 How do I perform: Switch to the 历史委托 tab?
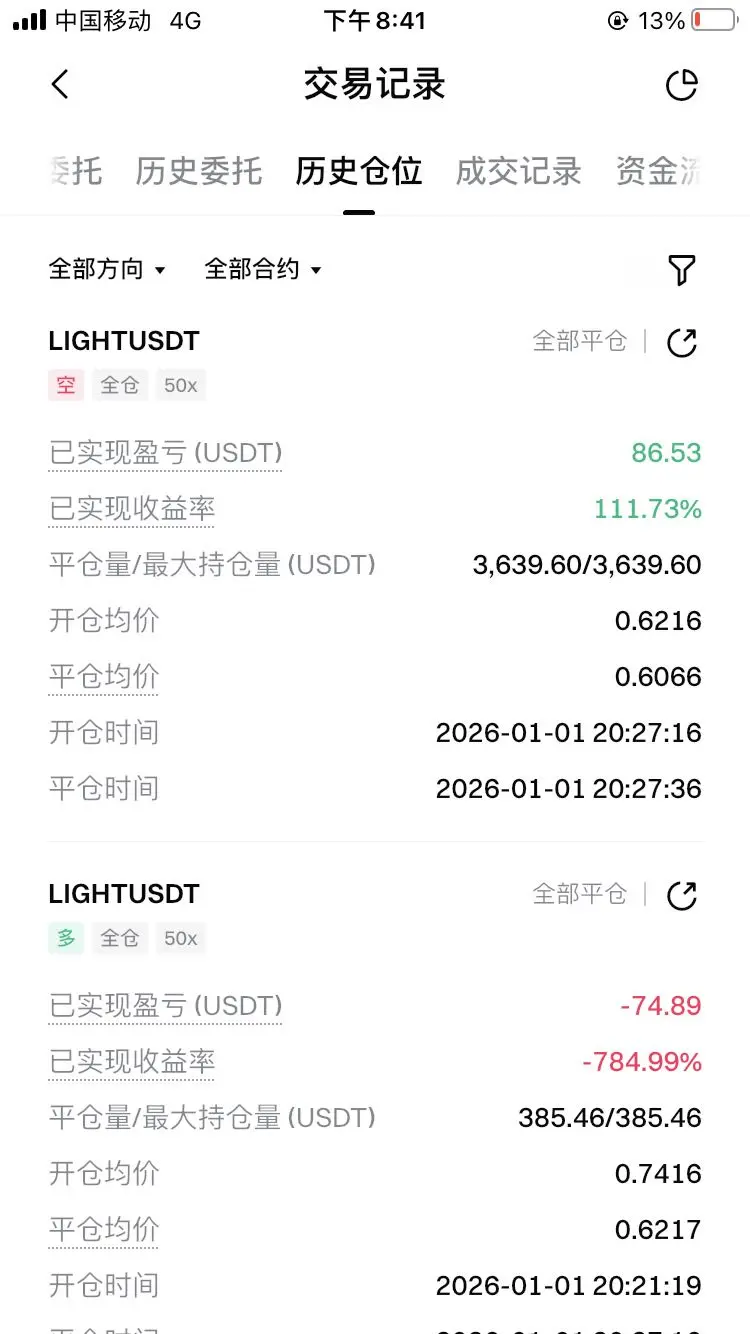[x=198, y=171]
